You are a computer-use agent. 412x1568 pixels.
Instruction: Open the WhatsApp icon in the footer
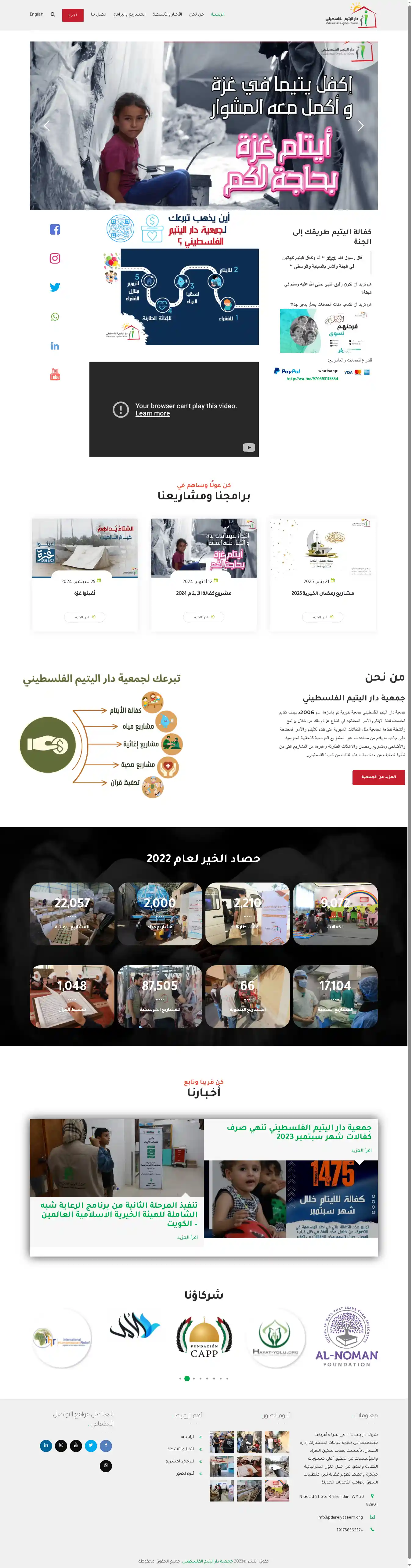coord(106,1466)
